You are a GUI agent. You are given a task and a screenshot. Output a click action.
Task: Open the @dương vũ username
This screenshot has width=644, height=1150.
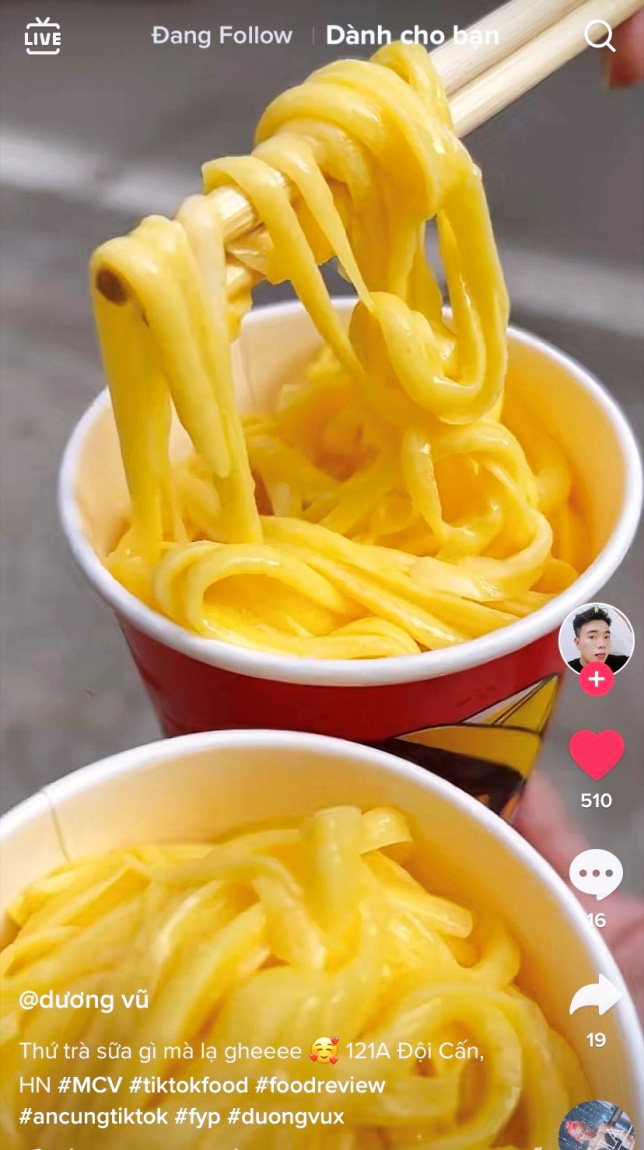tap(84, 1000)
